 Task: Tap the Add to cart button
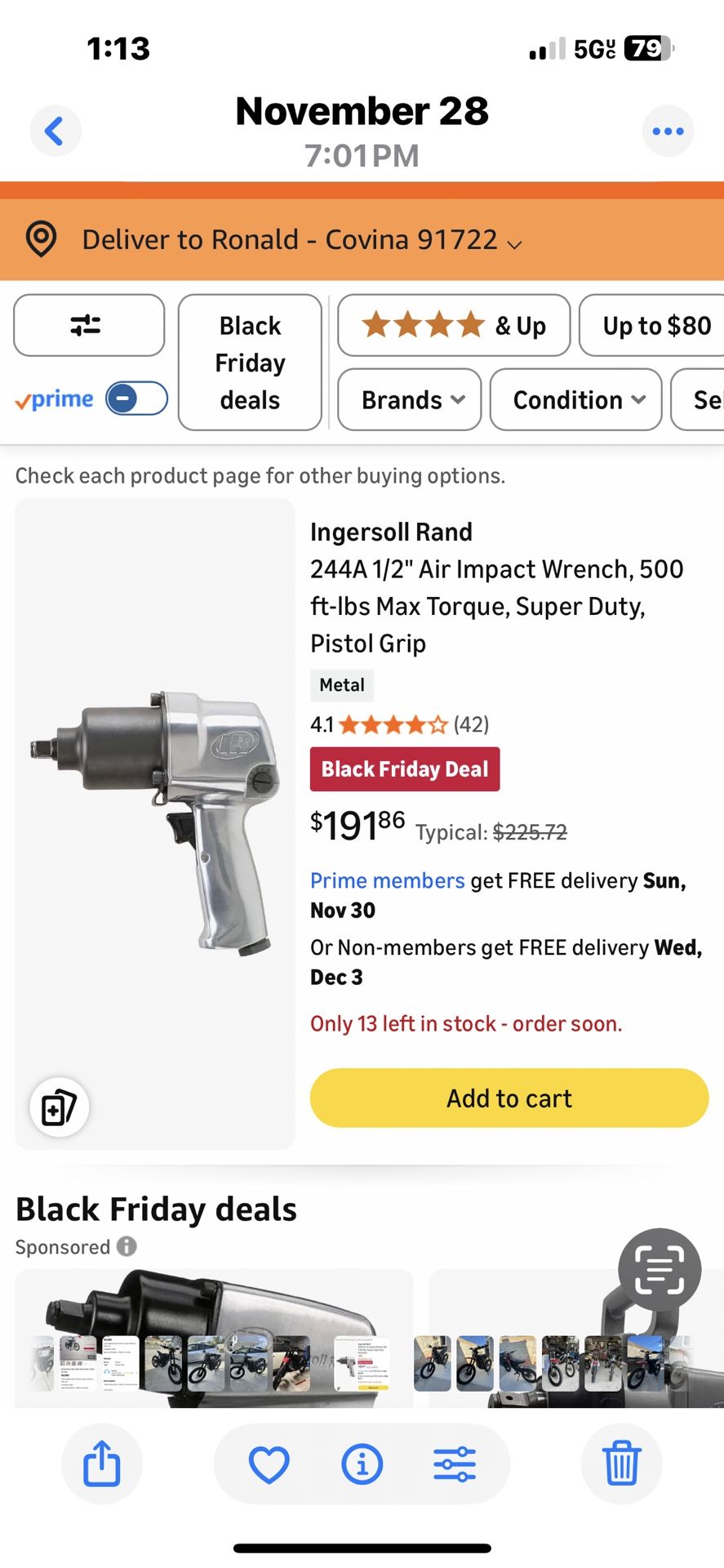(x=509, y=1098)
